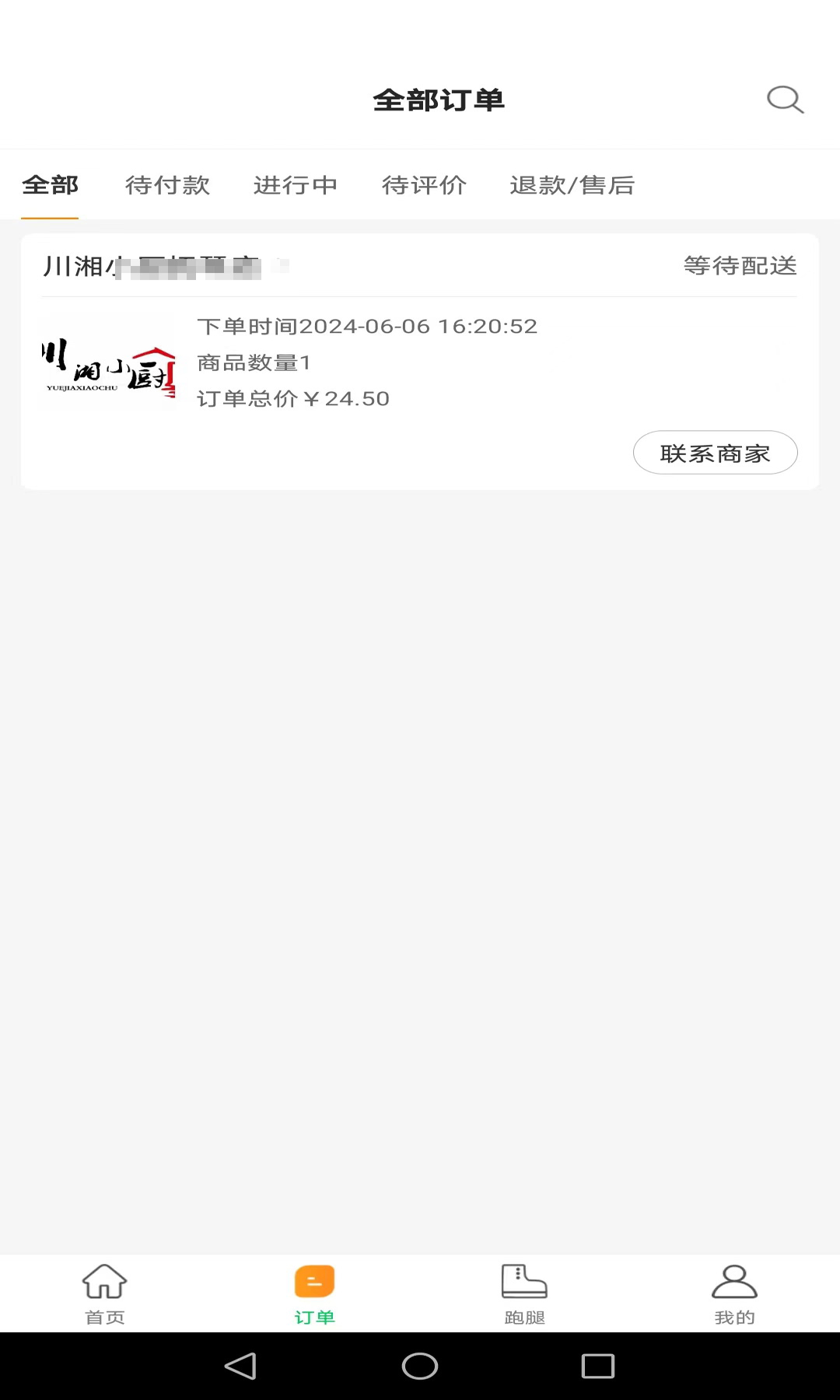This screenshot has height=1400, width=840.
Task: Open the 退款/售后 tab
Action: (x=573, y=185)
